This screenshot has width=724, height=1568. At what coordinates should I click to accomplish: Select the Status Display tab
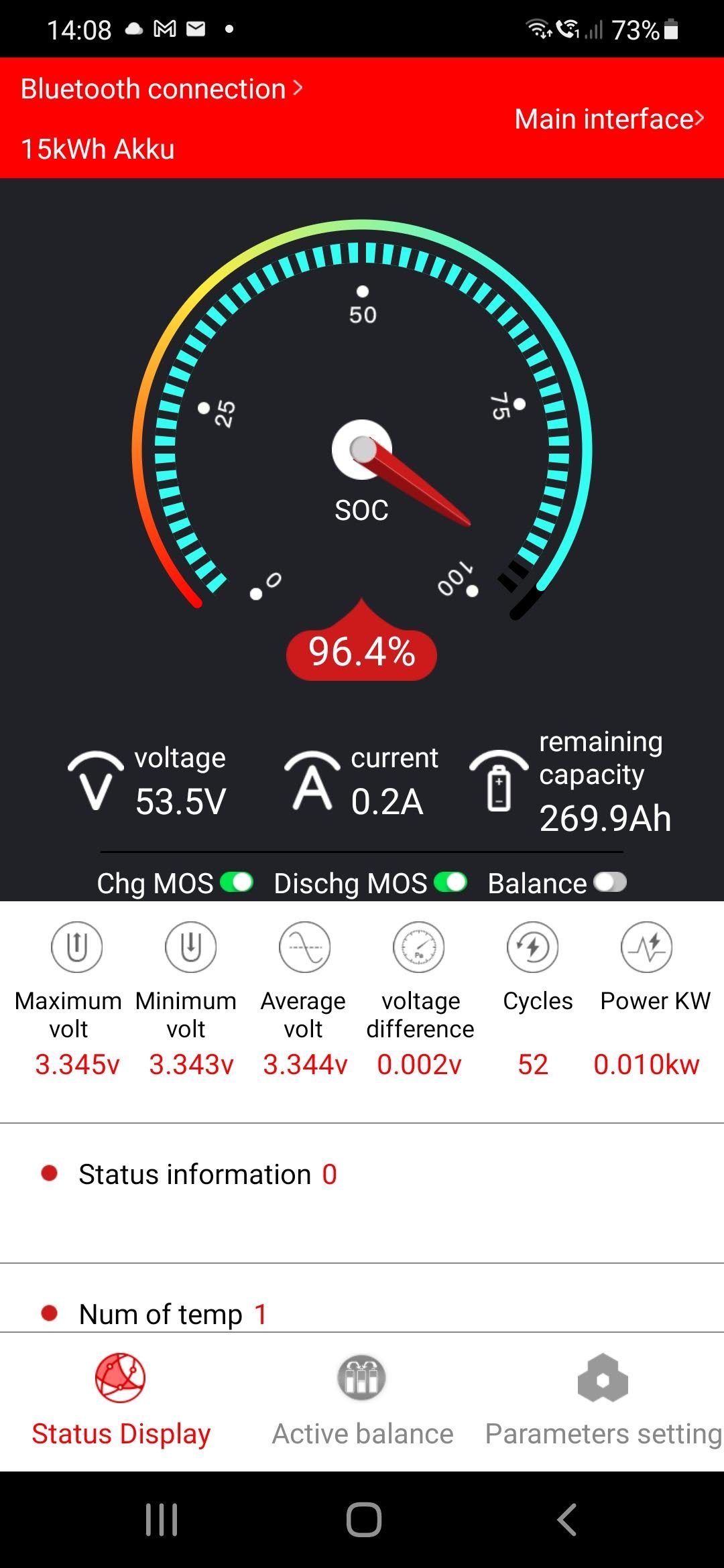[x=121, y=1397]
